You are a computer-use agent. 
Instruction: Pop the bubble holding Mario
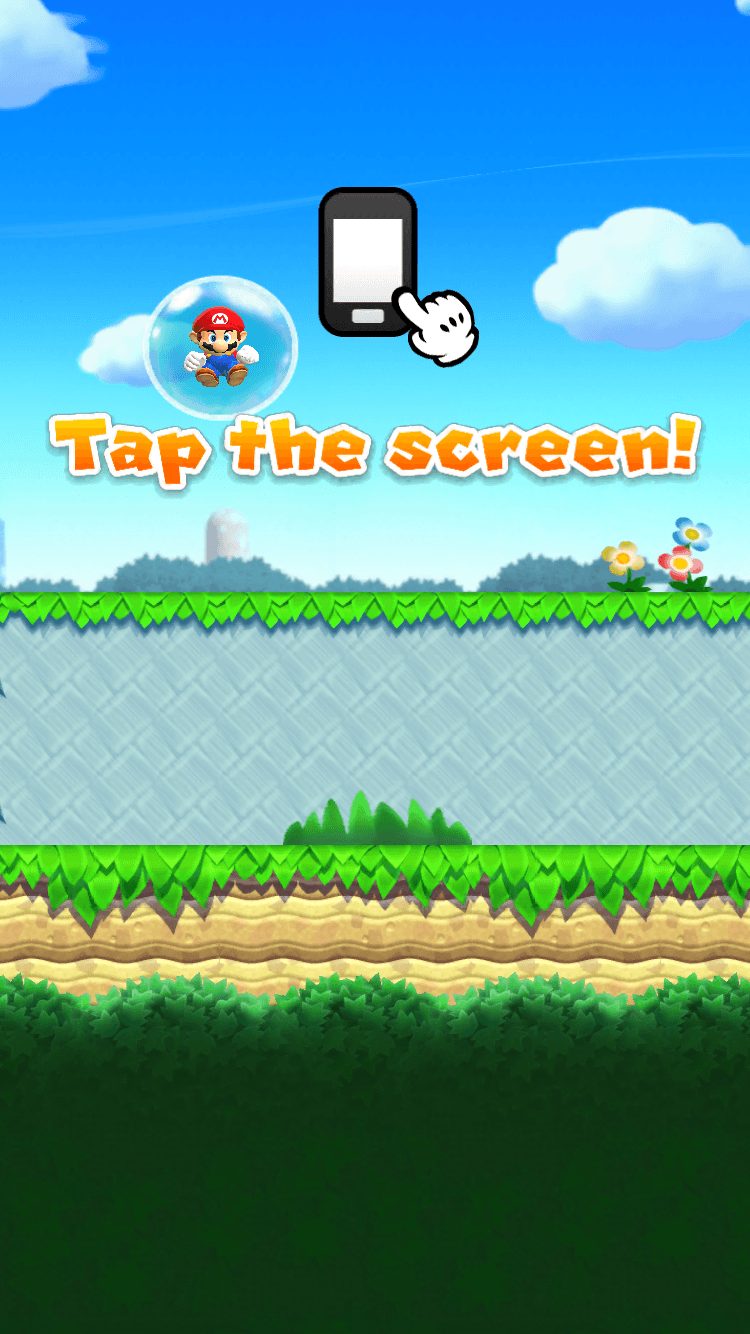tap(221, 348)
